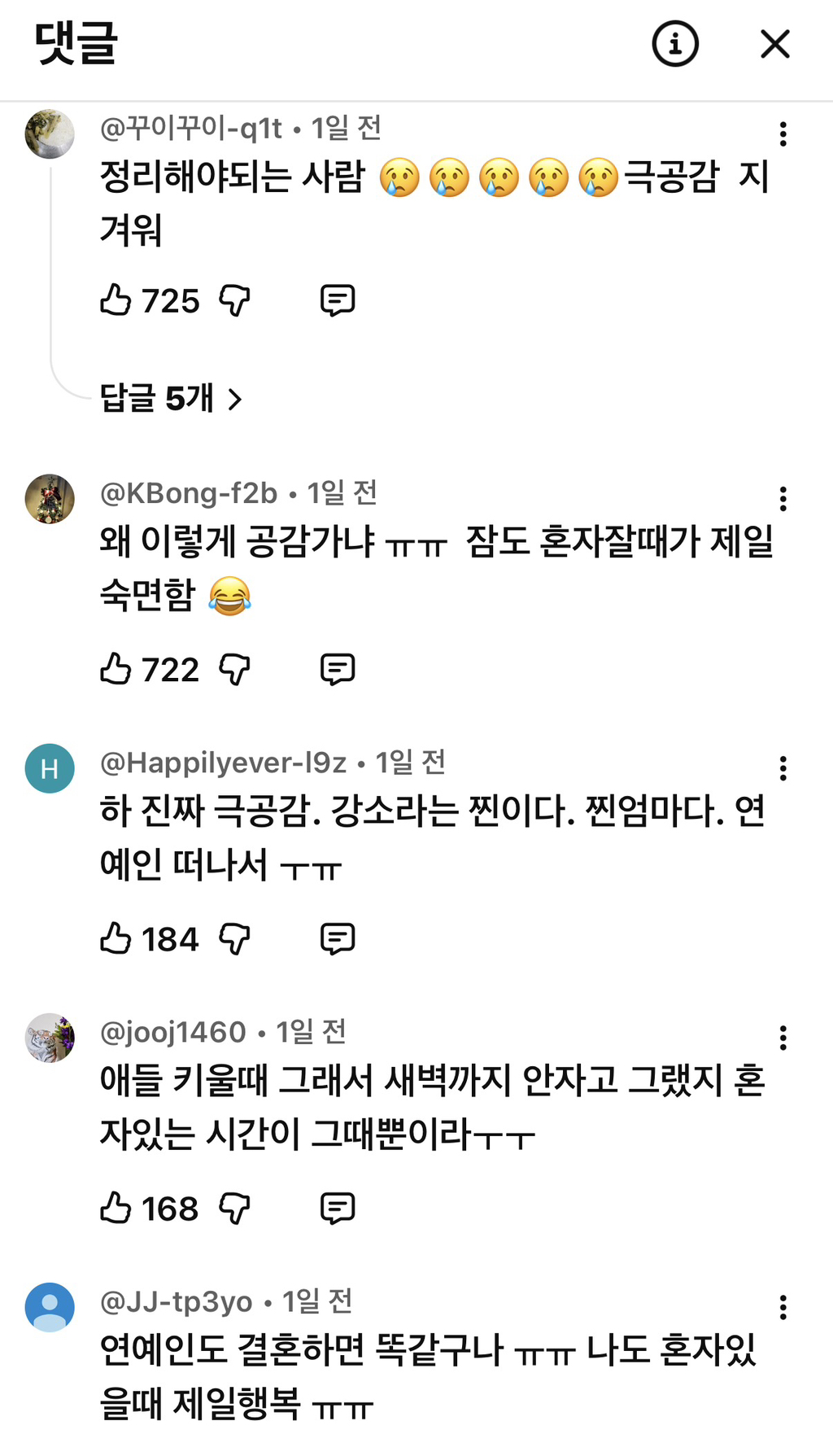Image resolution: width=833 pixels, height=1456 pixels.
Task: Like the comment with 184 likes
Action: click(x=118, y=938)
